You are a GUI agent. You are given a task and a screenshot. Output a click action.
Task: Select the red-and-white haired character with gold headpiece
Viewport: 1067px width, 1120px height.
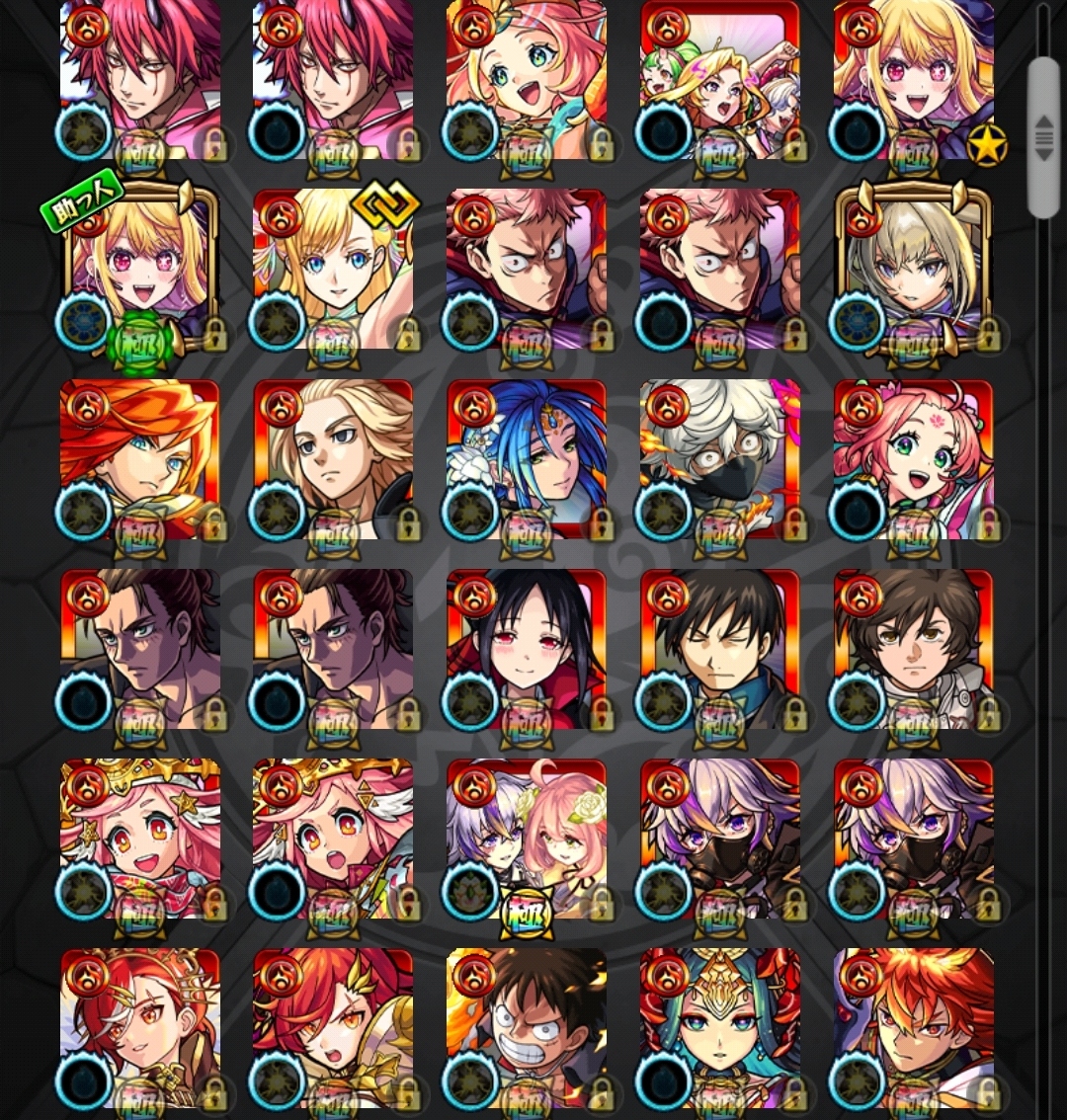pos(140,1027)
